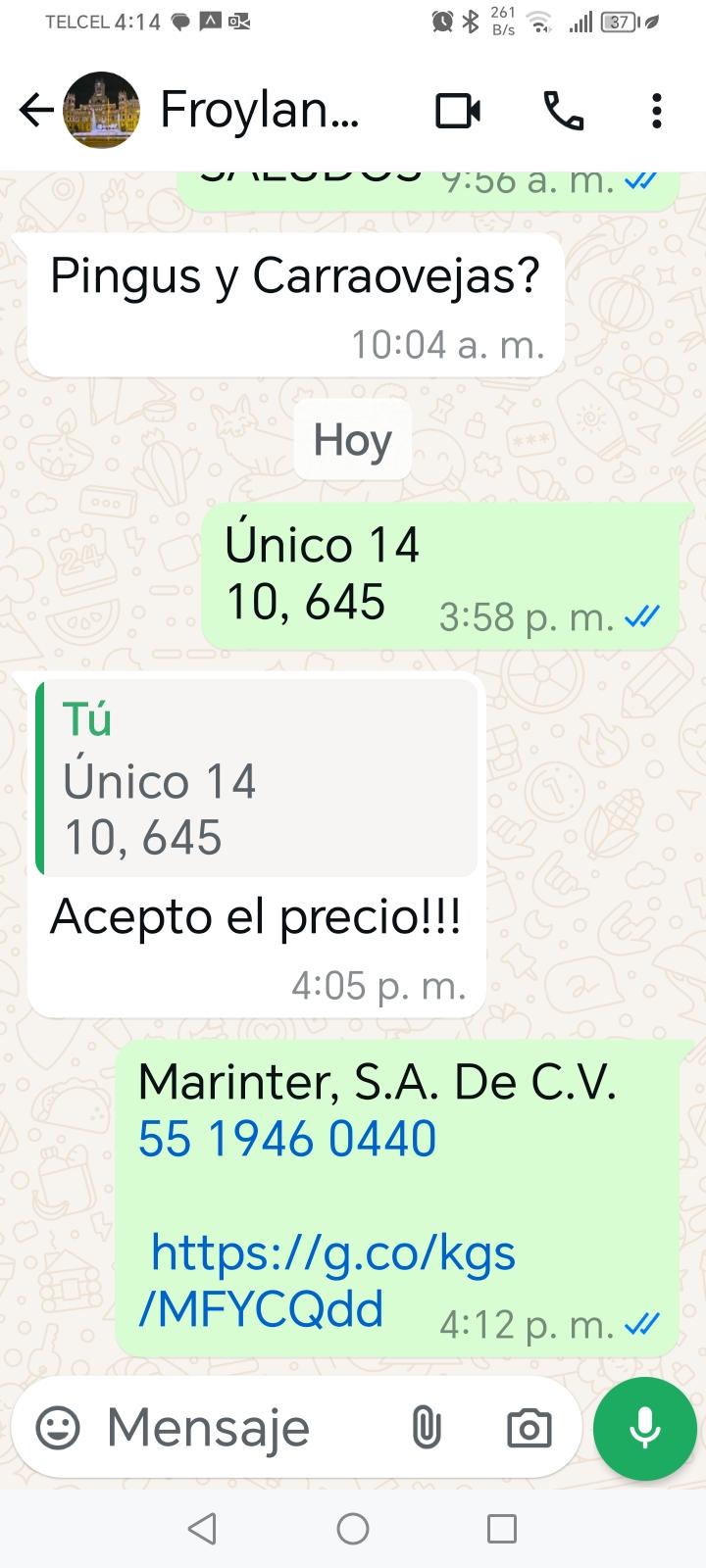Start a video call with Froylan
Viewport: 706px width, 1568px height.
[x=458, y=111]
